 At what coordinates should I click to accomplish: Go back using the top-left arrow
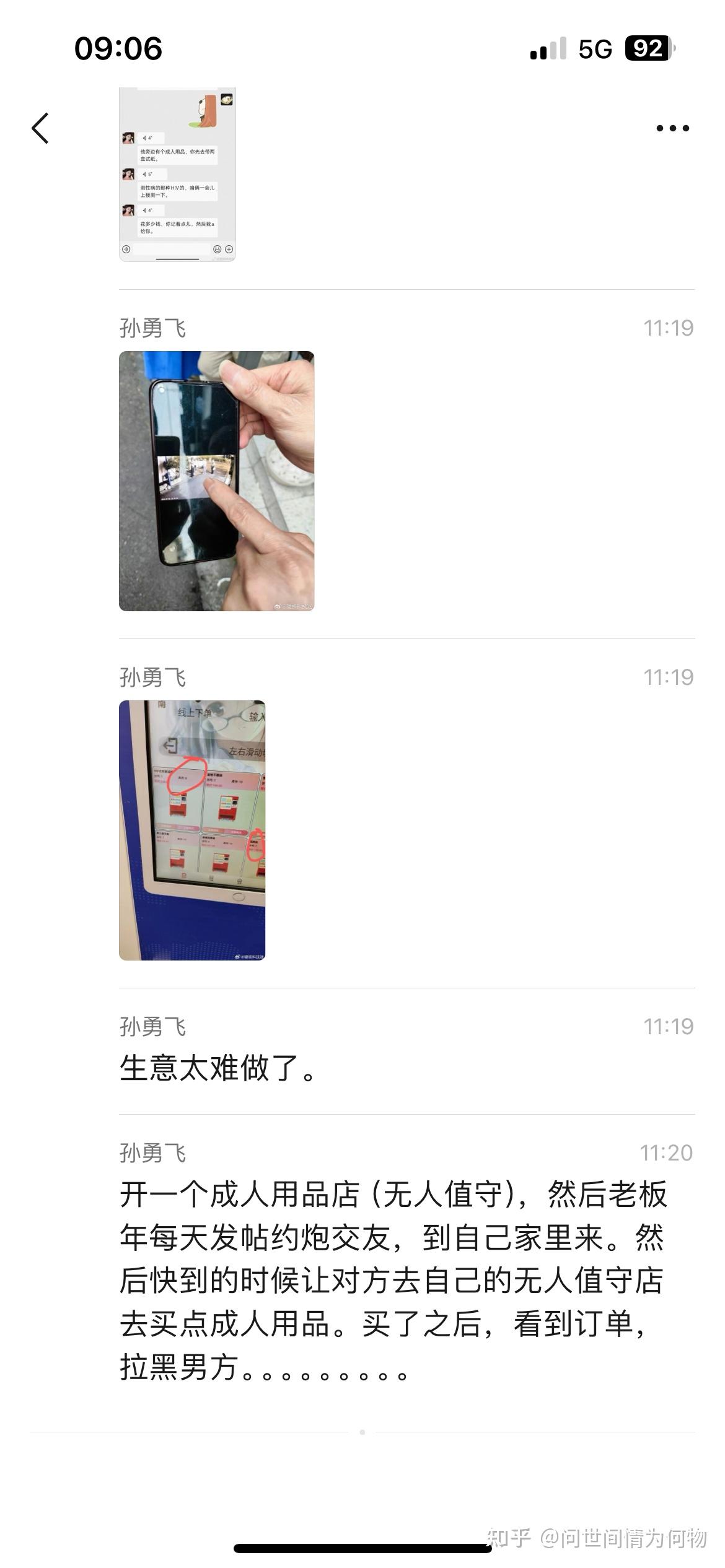point(40,128)
